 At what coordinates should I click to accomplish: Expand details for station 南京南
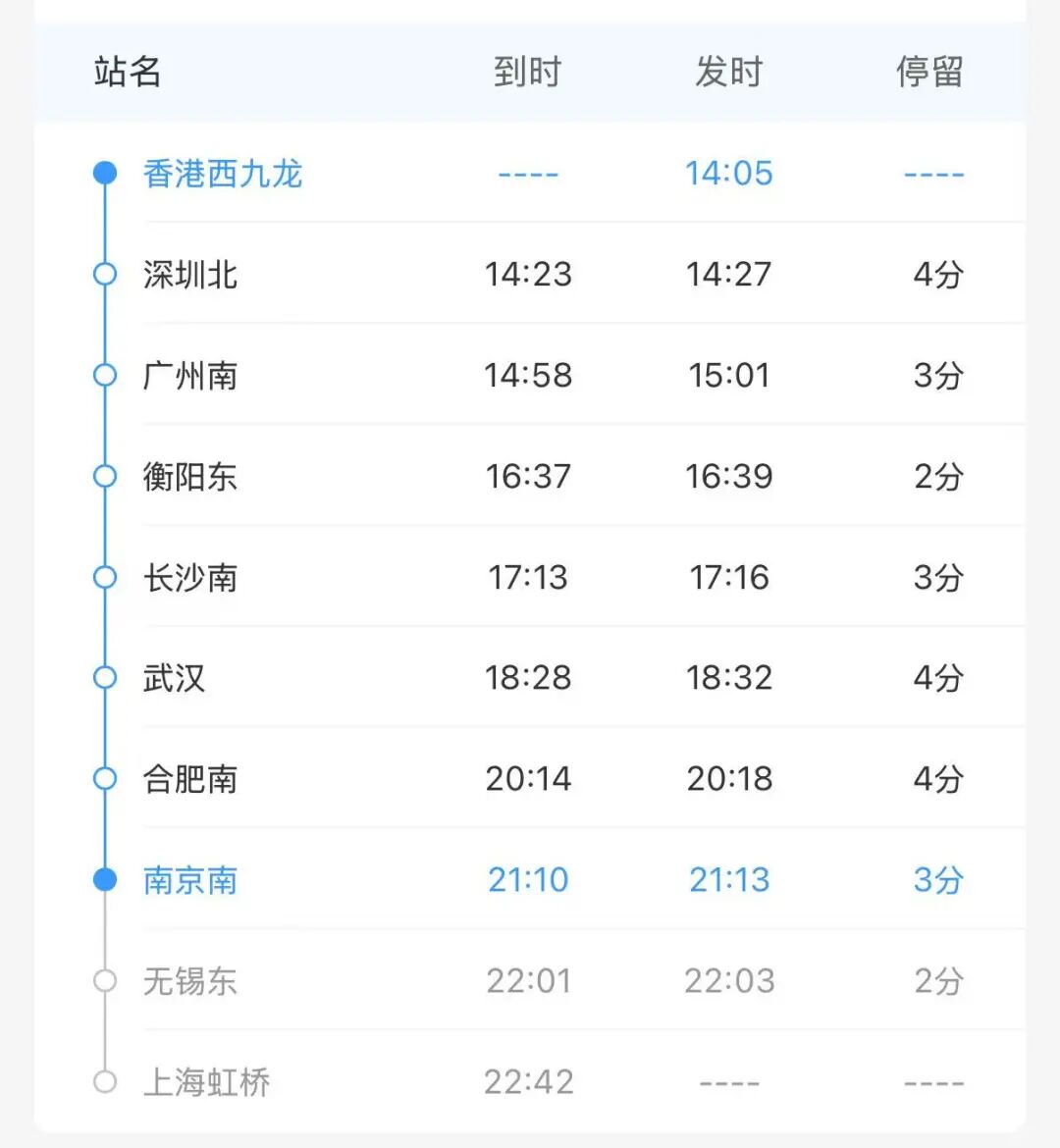point(189,879)
